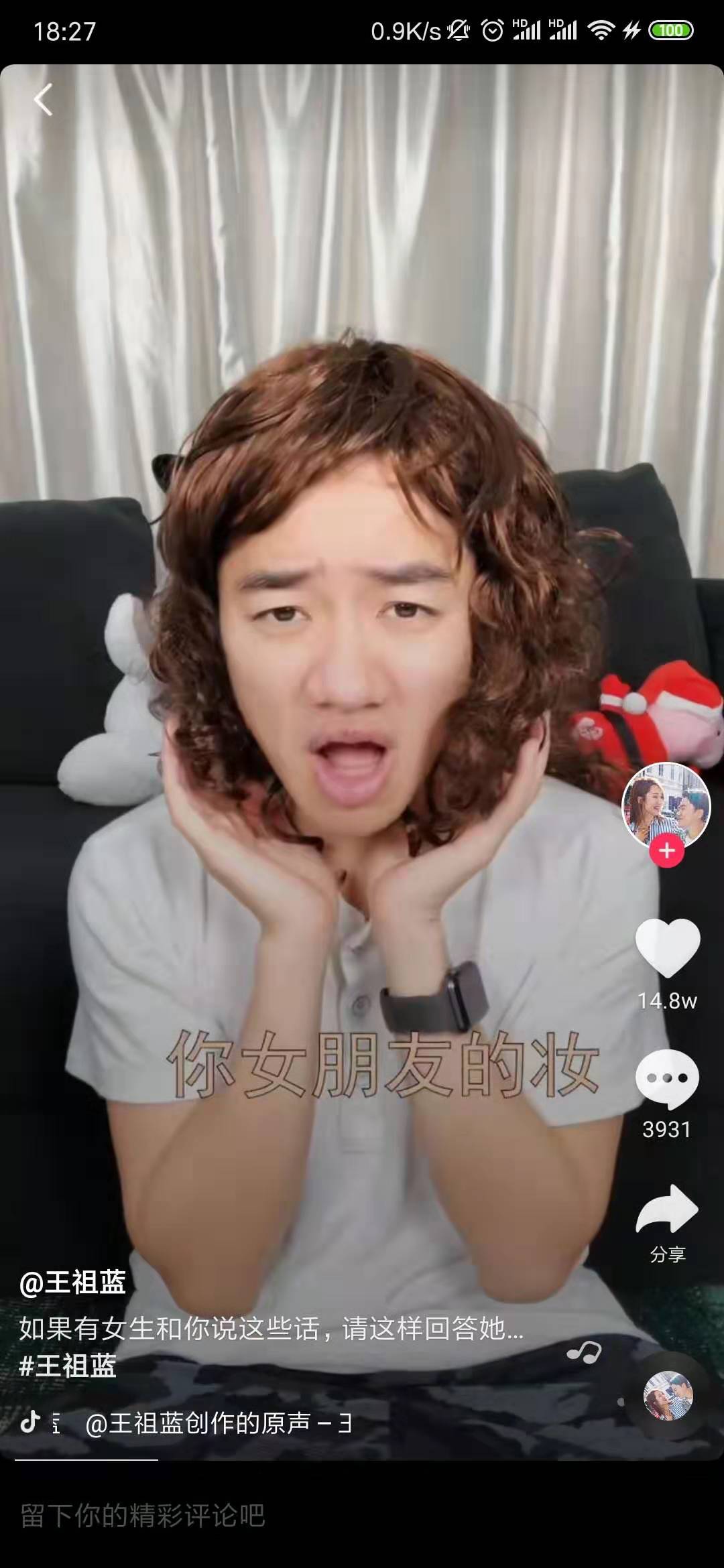Open the creator's profile avatar
724x1568 pixels.
pyautogui.click(x=666, y=804)
